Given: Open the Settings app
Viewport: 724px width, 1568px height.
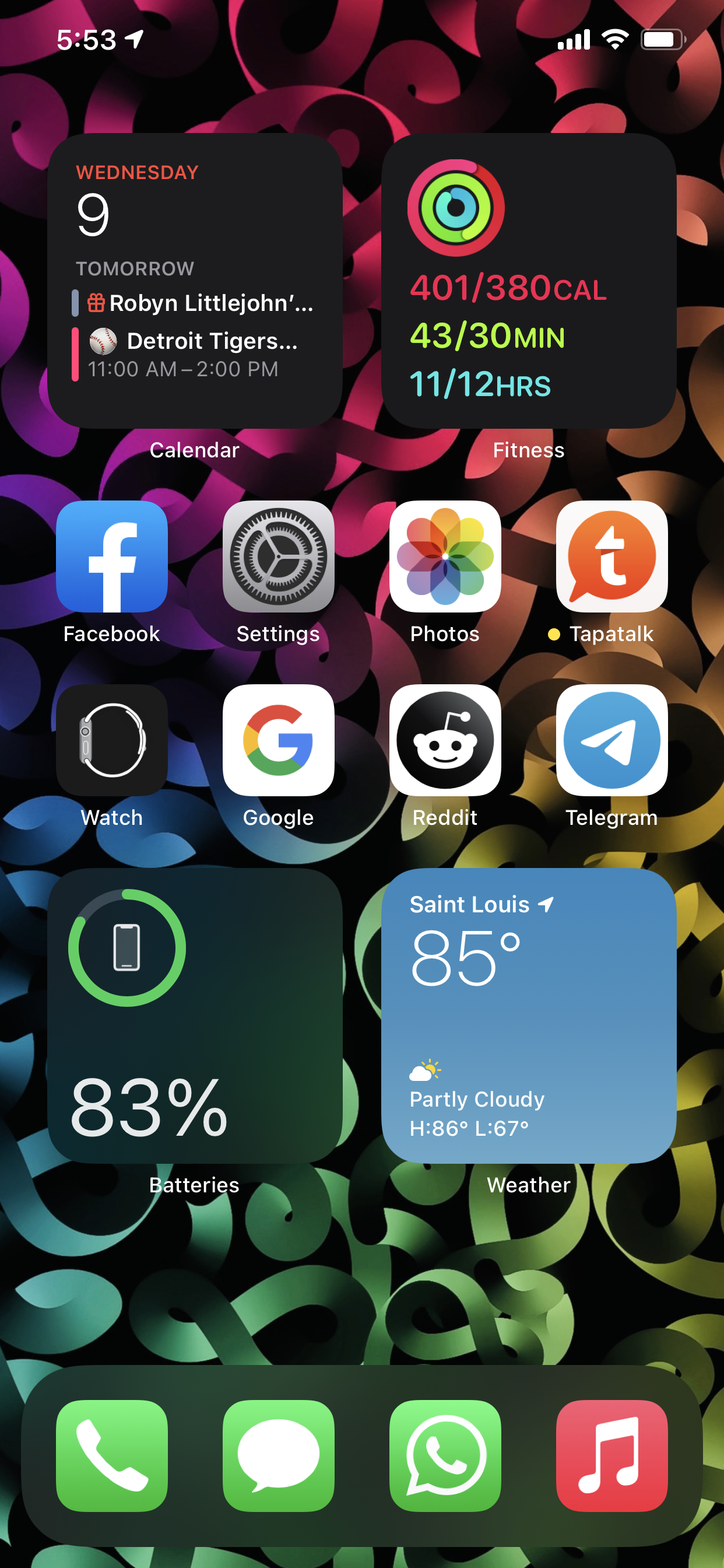Looking at the screenshot, I should [x=278, y=556].
